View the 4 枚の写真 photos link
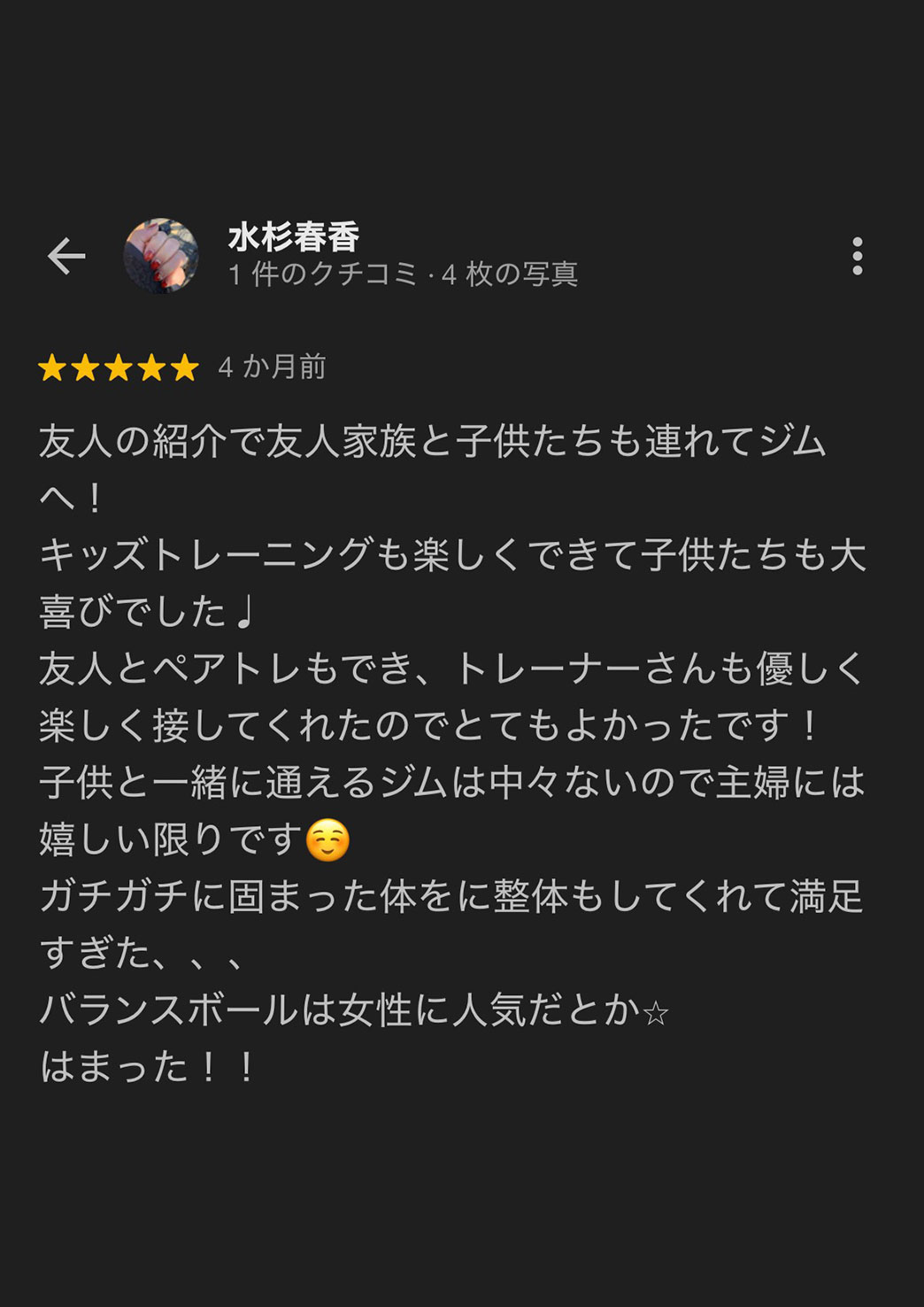924x1307 pixels. tap(507, 275)
